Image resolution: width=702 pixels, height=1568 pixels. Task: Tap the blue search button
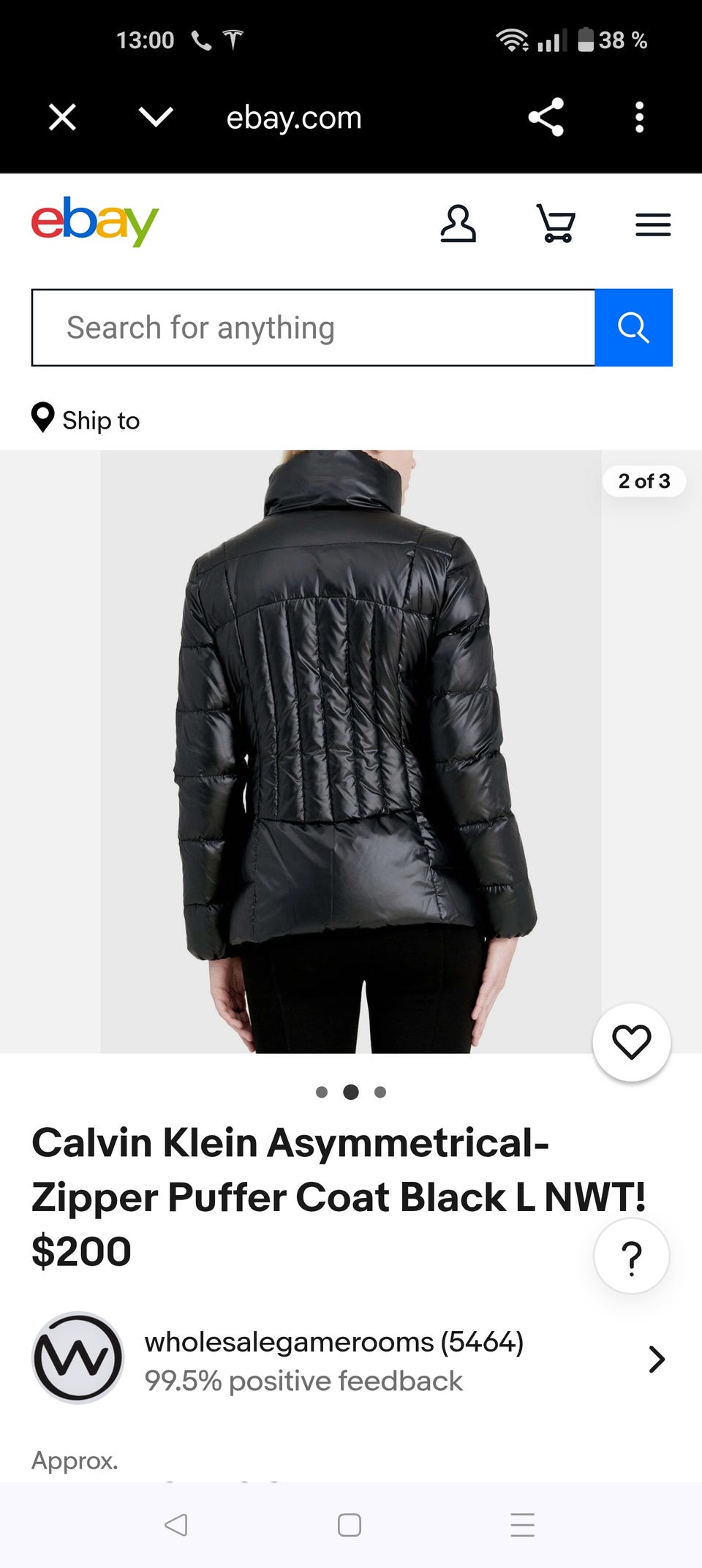(633, 328)
